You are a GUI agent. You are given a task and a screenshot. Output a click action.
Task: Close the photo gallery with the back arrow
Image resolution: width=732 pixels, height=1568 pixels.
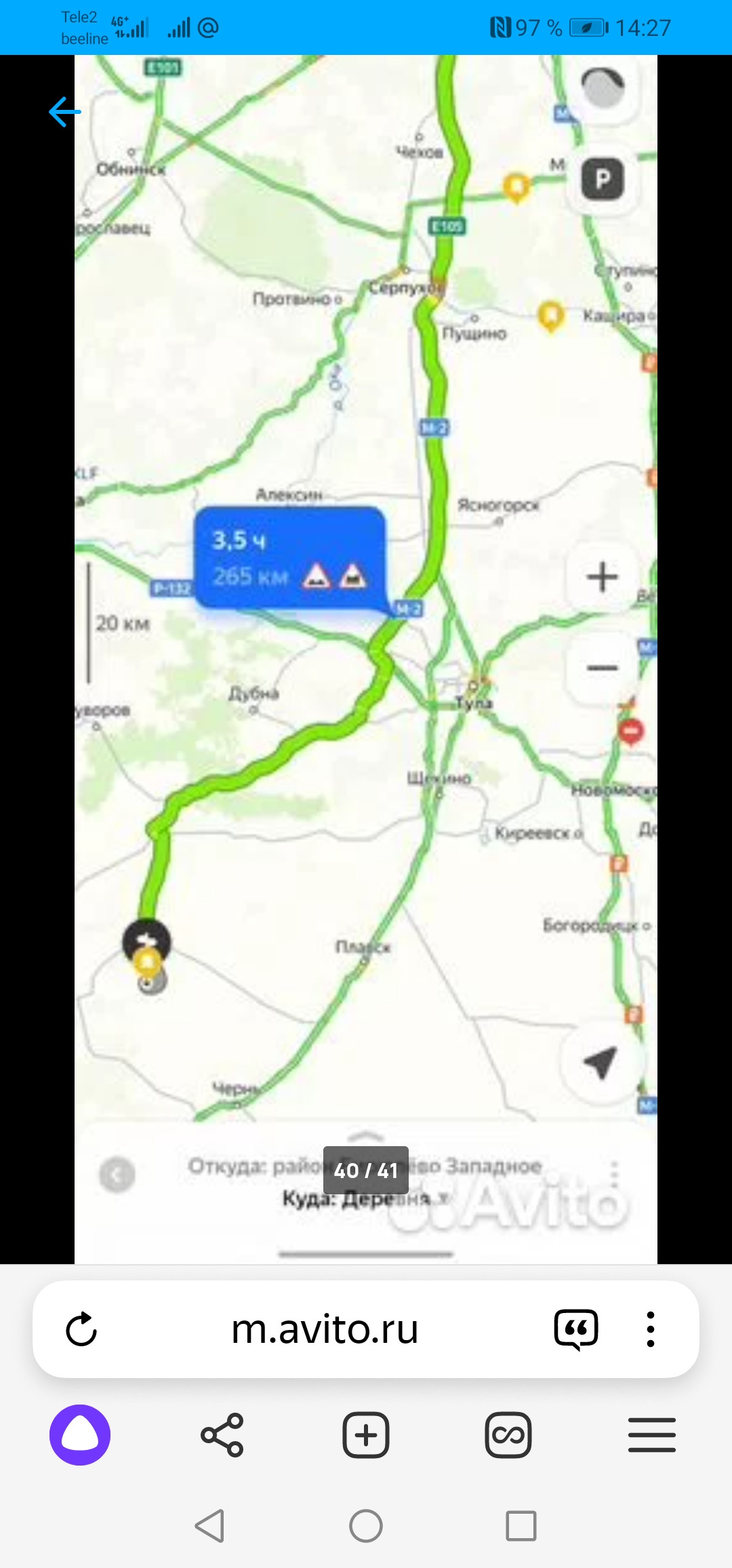click(65, 112)
